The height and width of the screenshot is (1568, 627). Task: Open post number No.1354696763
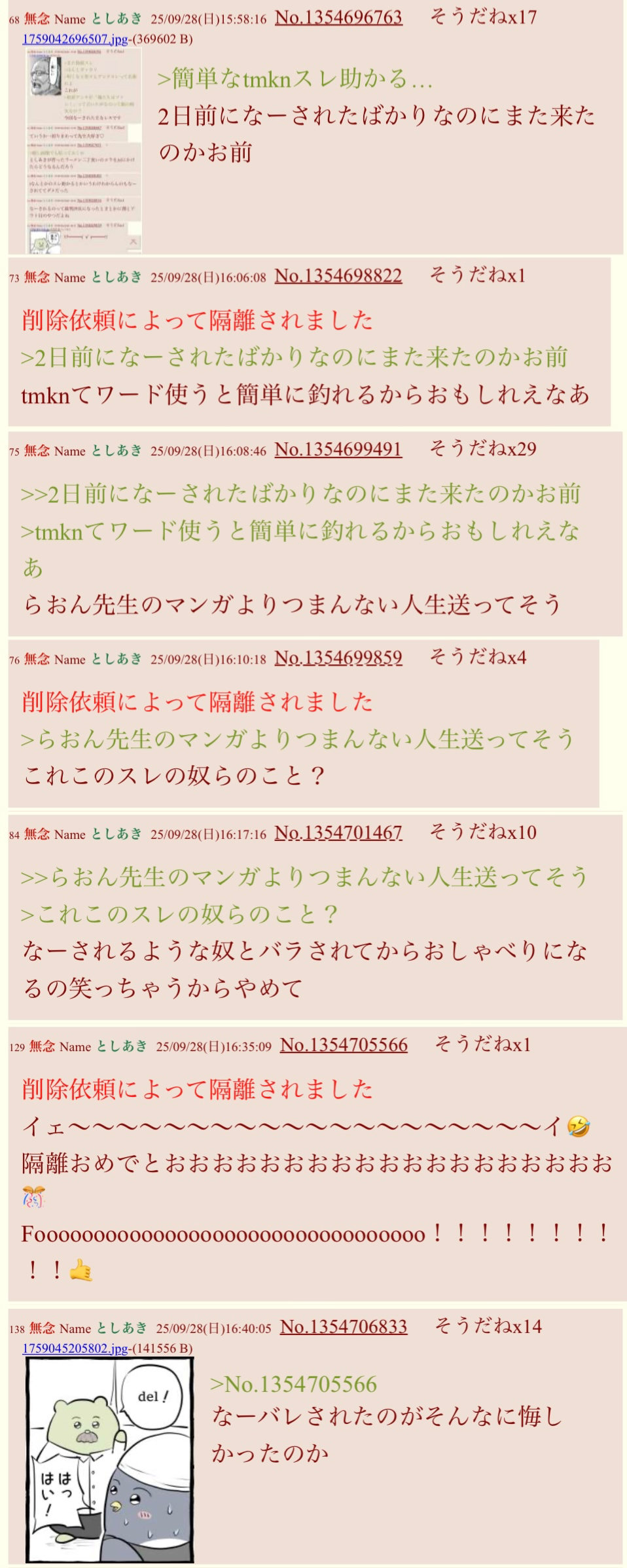pos(338,18)
